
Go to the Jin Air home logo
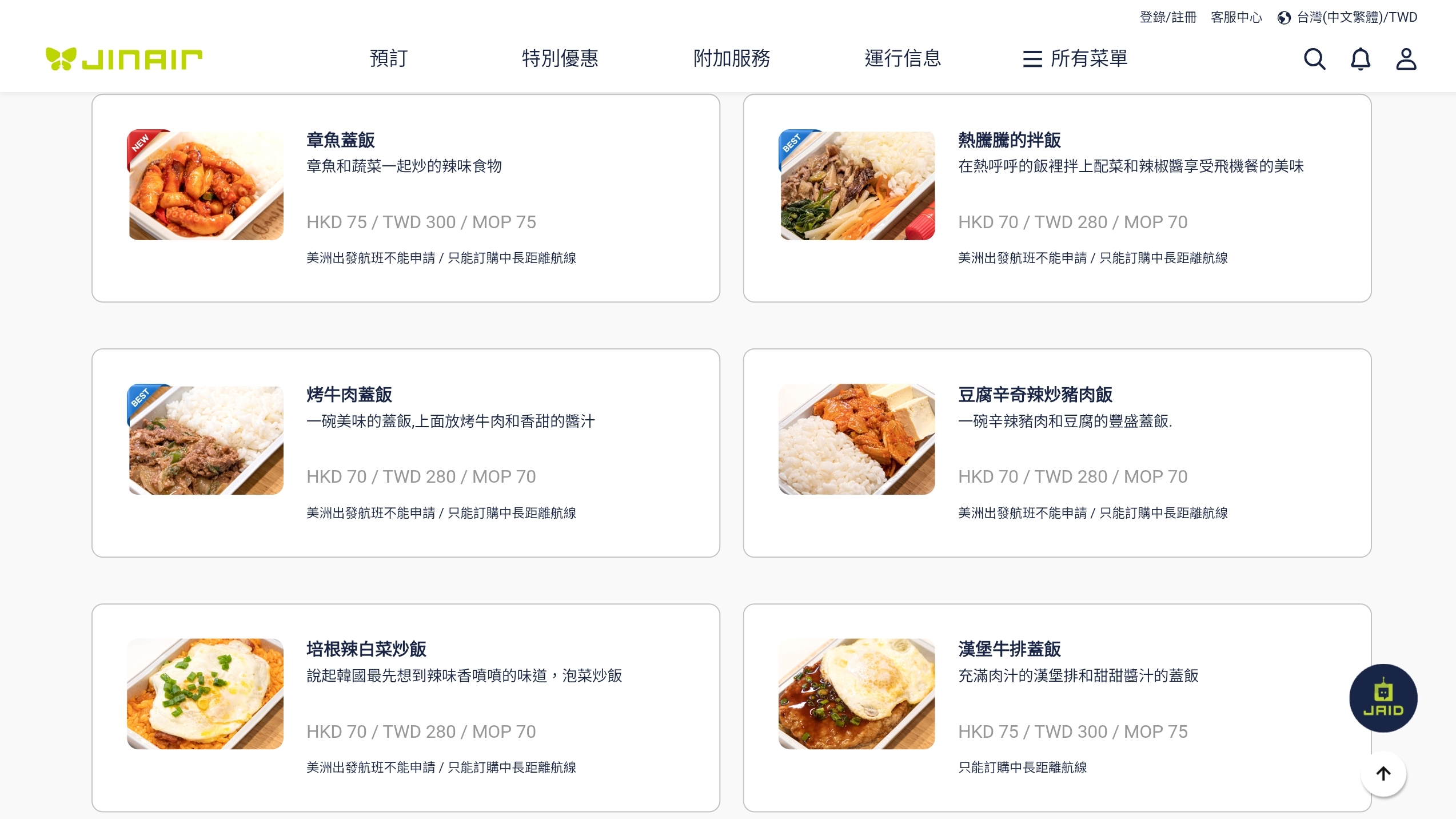point(124,59)
